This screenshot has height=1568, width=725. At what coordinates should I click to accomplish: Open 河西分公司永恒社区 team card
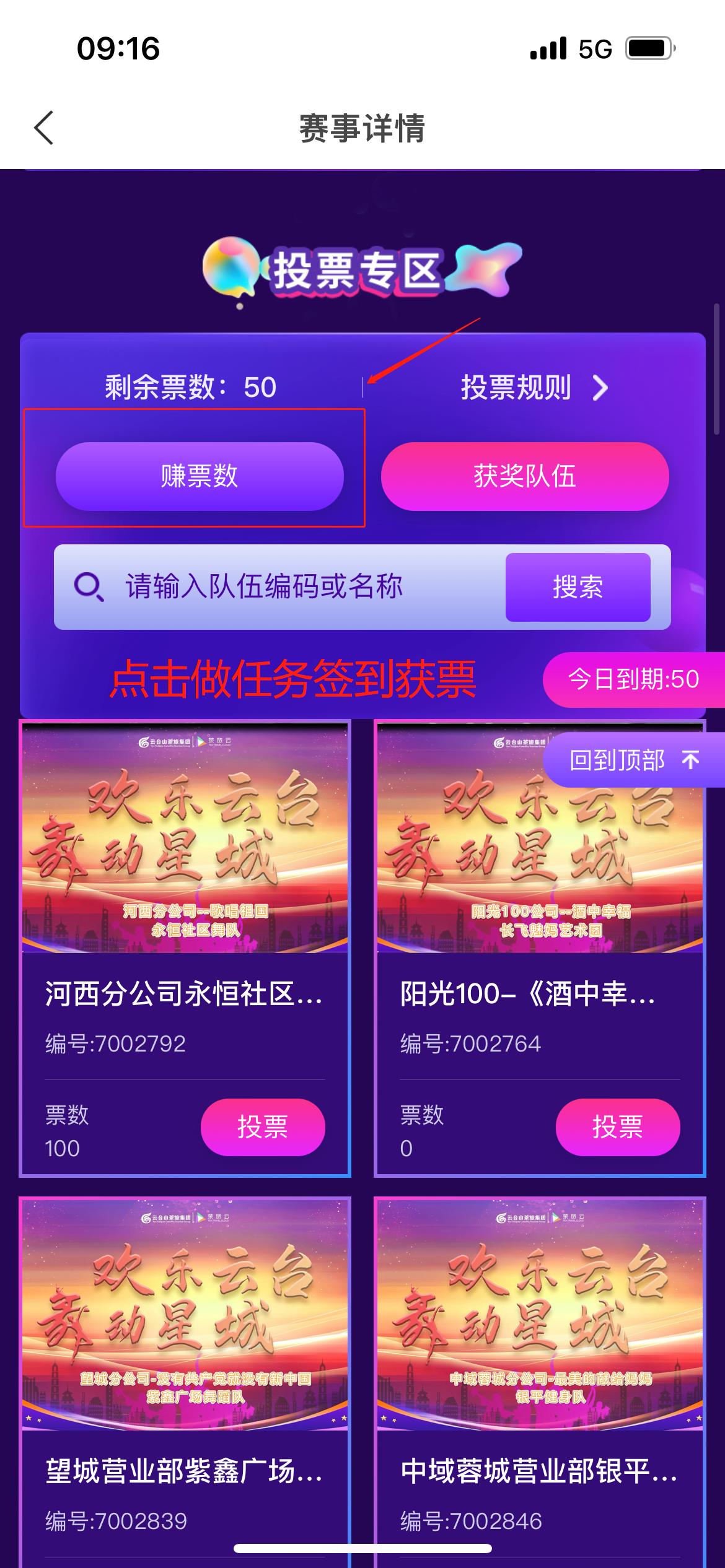coord(185,867)
